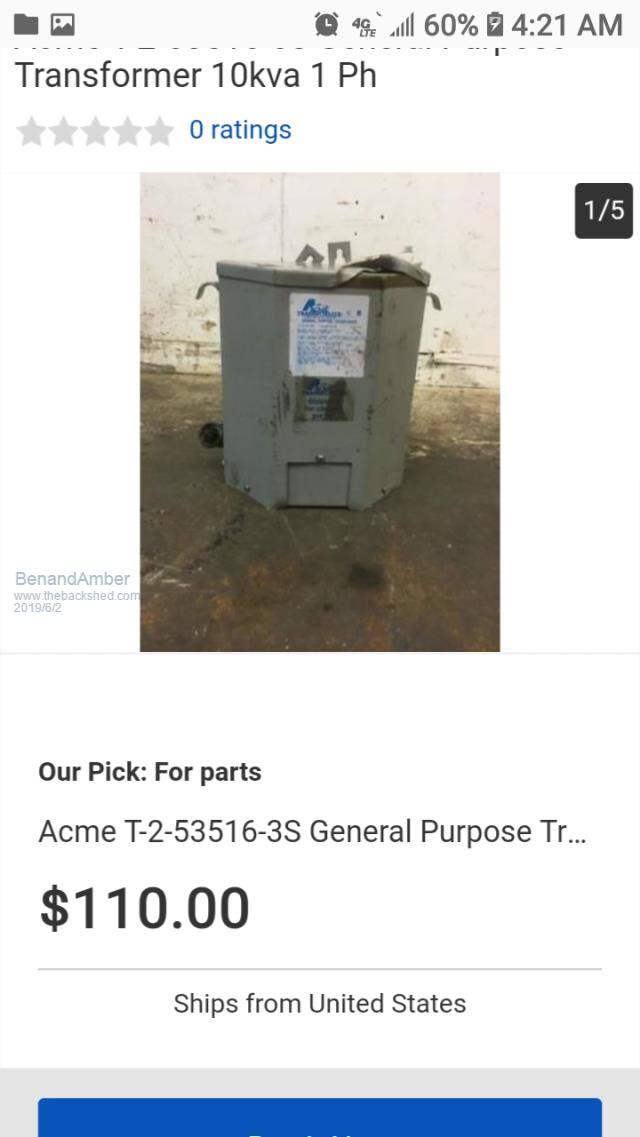
Task: Tap the blue button under Ships from United States
Action: tap(320, 1119)
